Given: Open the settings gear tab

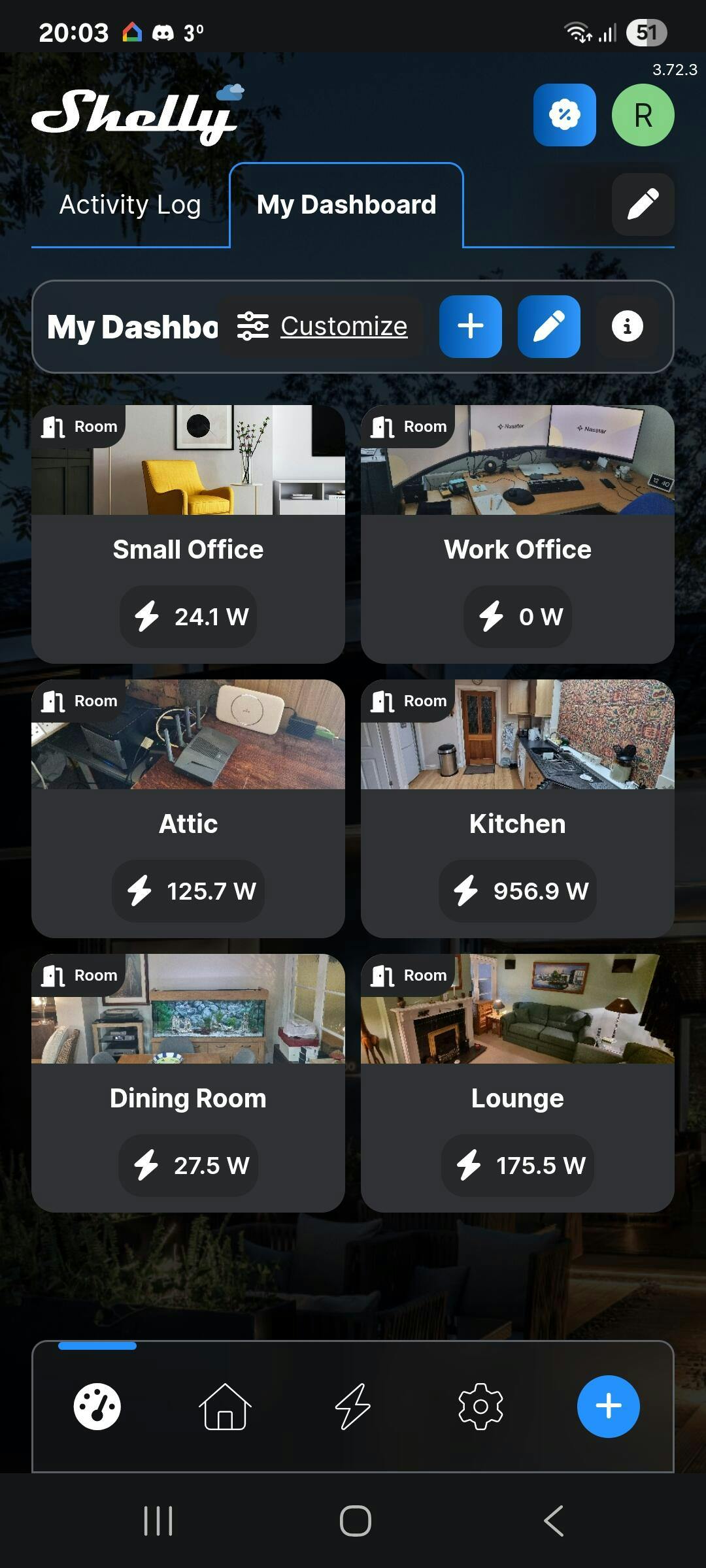Looking at the screenshot, I should (x=480, y=1407).
